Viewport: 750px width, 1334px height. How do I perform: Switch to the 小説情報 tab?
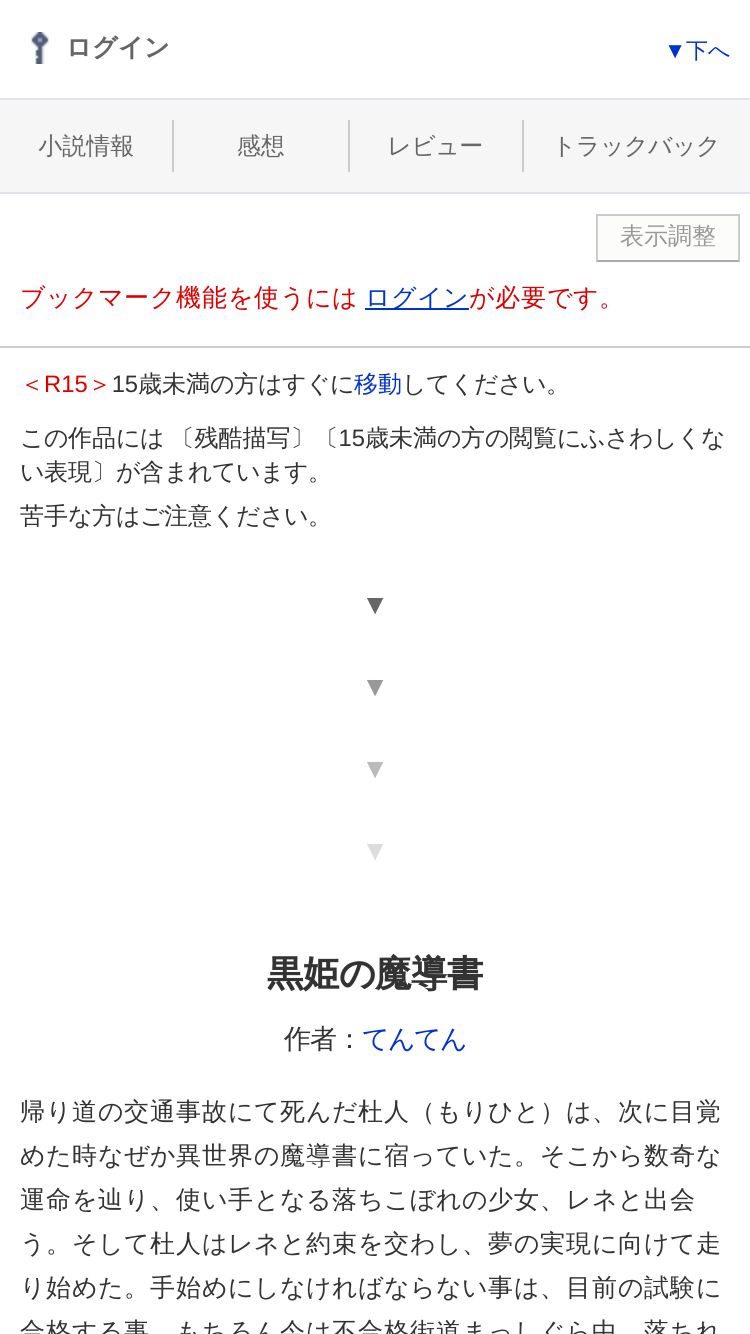point(86,146)
